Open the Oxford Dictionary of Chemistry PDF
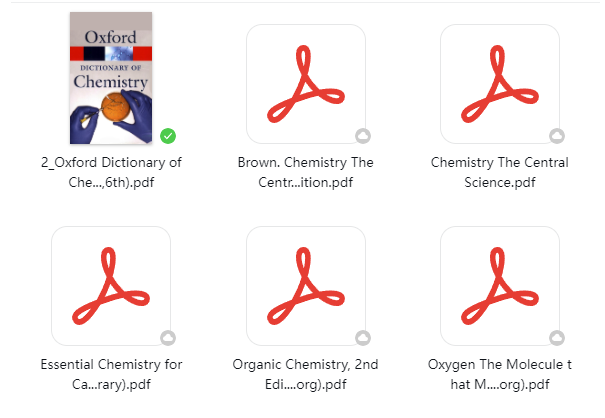The width and height of the screenshot is (605, 418). (111, 79)
